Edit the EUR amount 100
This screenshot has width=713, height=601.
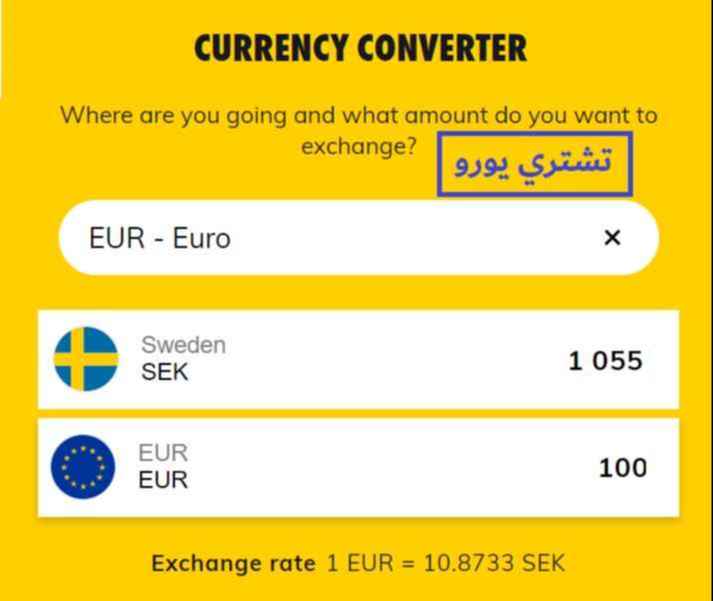point(622,467)
